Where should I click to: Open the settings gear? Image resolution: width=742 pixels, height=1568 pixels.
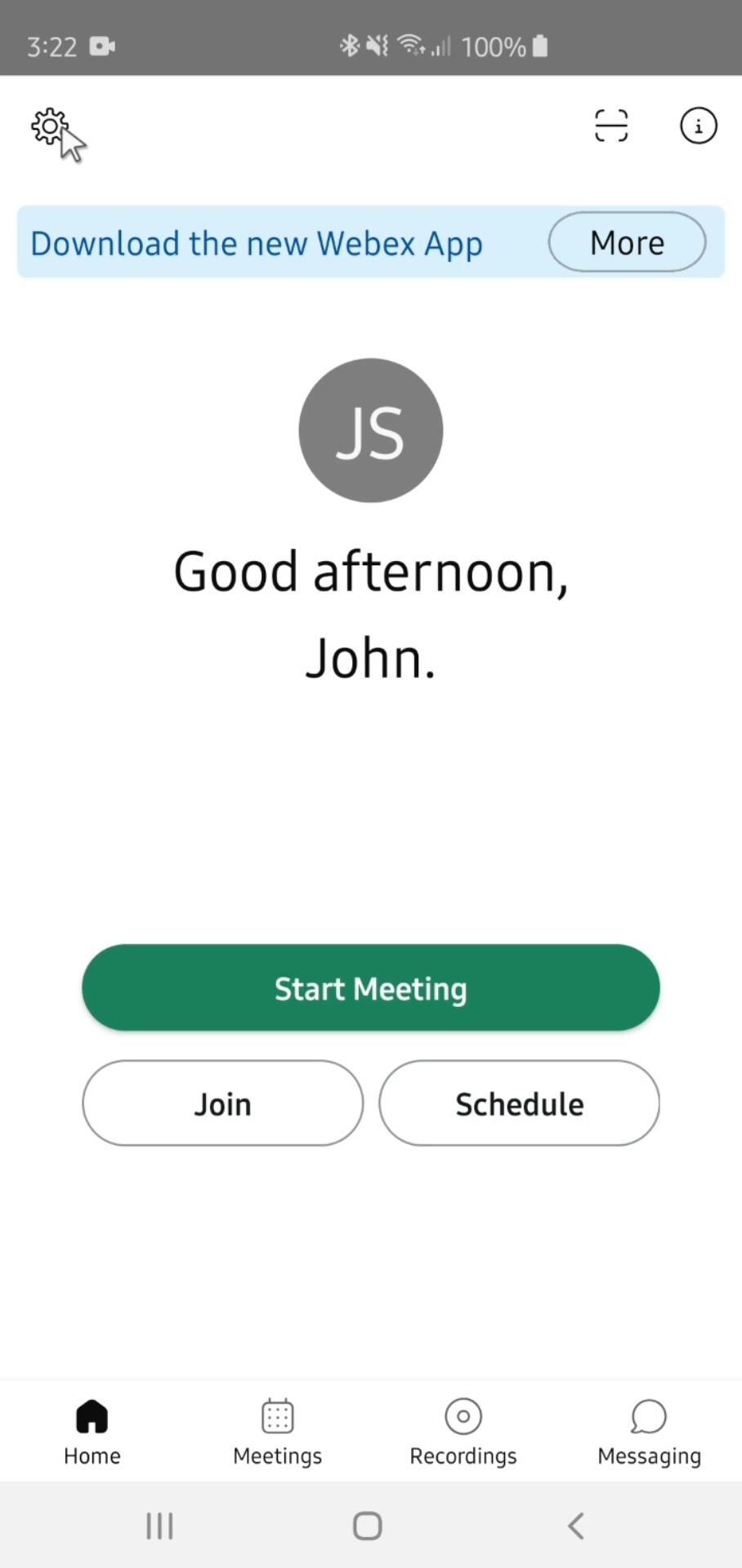click(x=50, y=127)
